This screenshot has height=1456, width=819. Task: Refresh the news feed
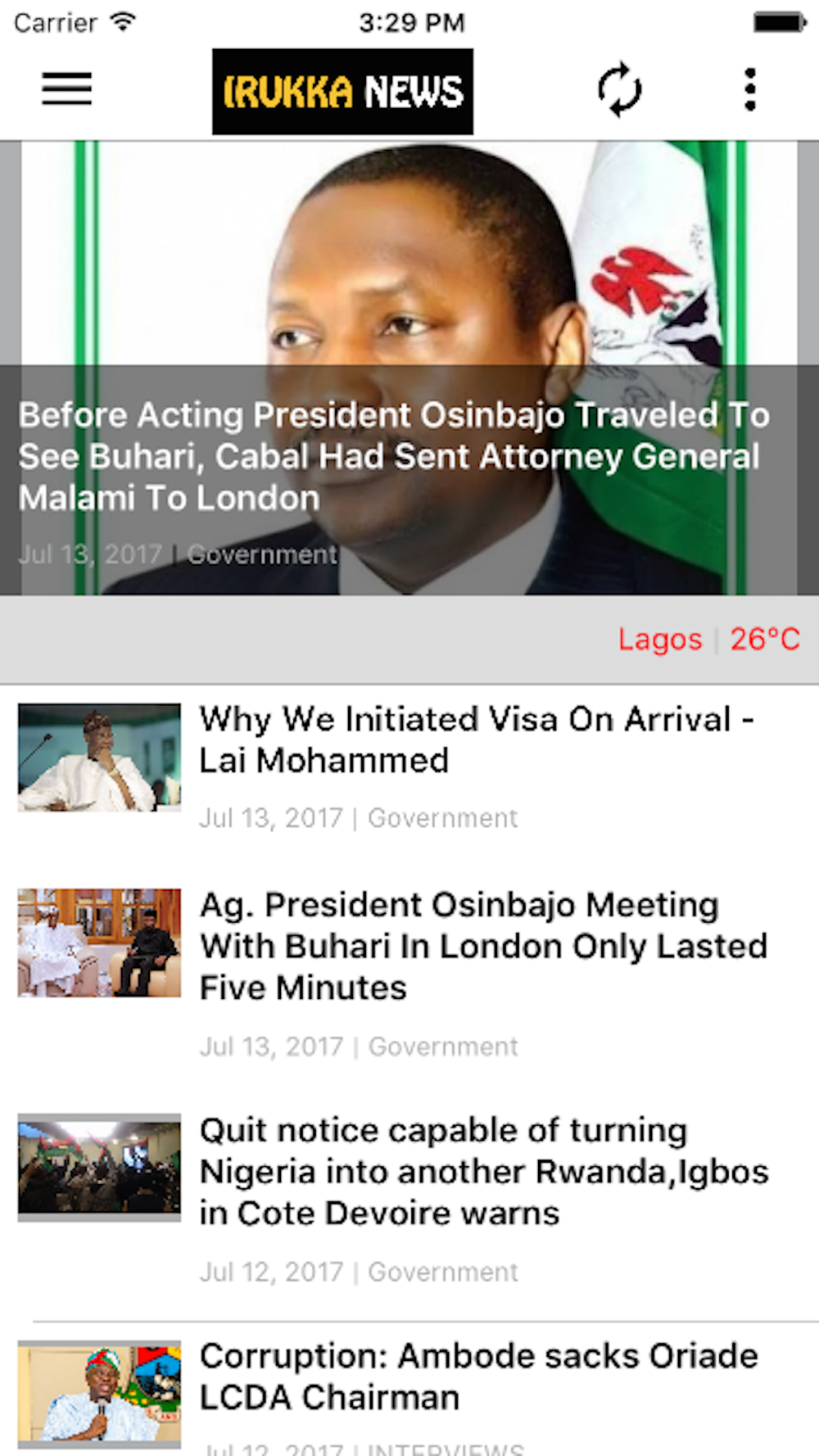619,89
